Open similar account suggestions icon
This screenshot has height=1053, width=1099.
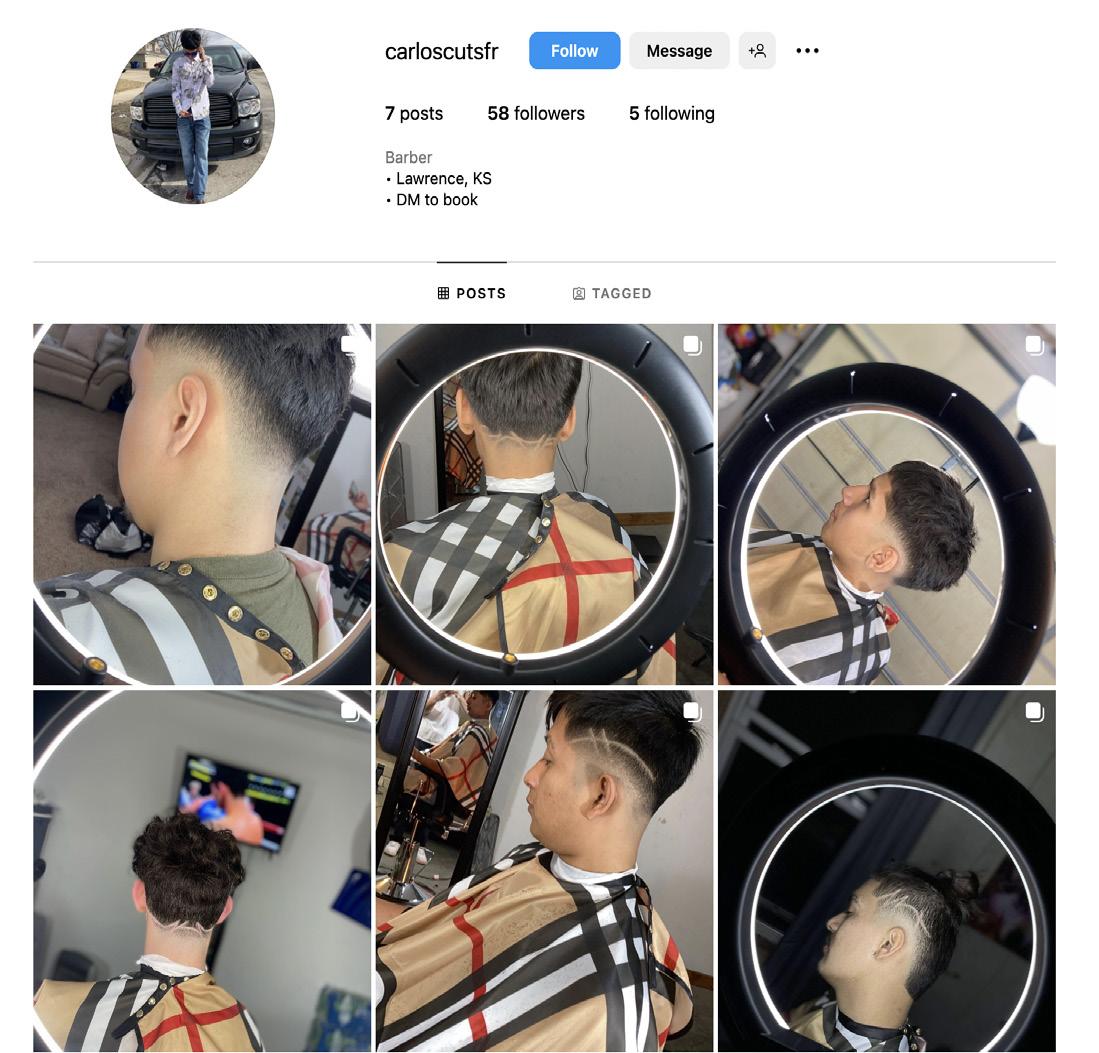click(x=757, y=51)
